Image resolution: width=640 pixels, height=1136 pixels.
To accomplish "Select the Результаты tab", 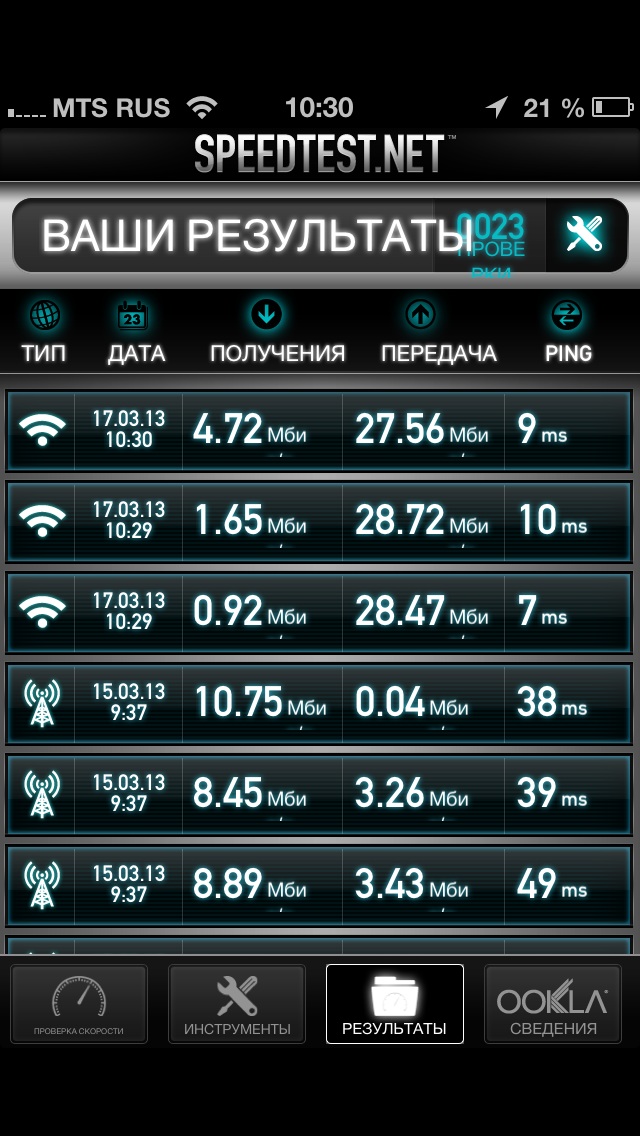I will pyautogui.click(x=394, y=1003).
